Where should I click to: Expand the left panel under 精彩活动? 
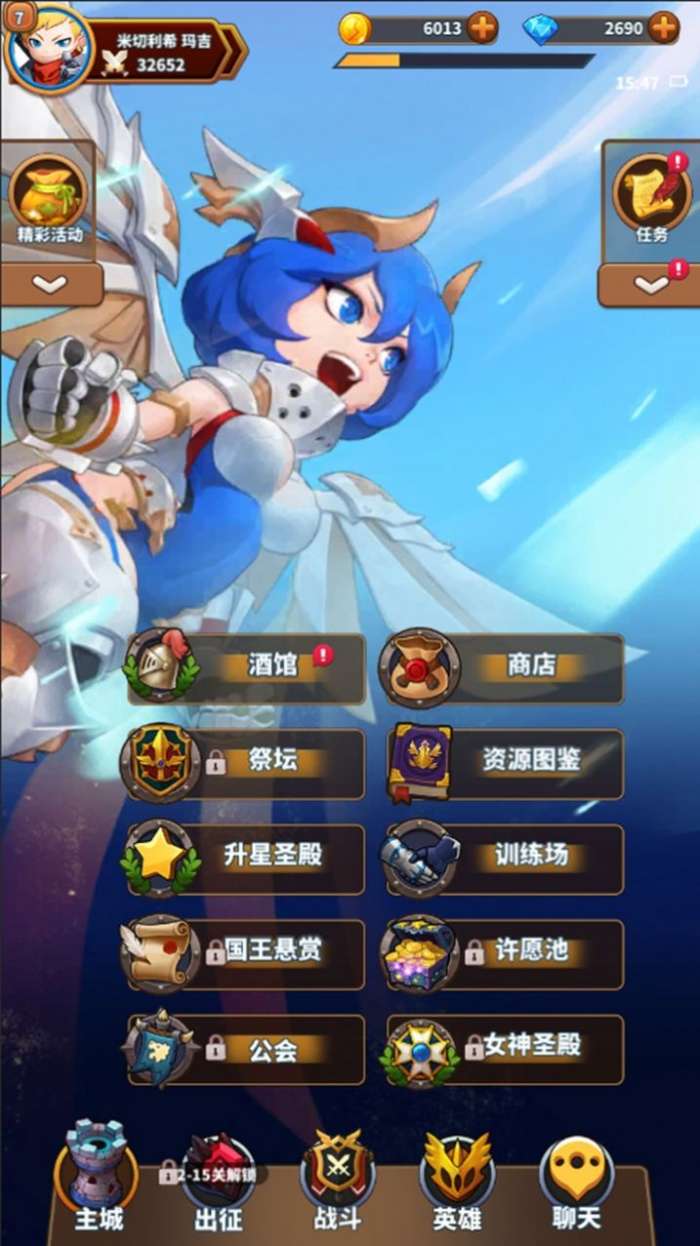pos(50,285)
